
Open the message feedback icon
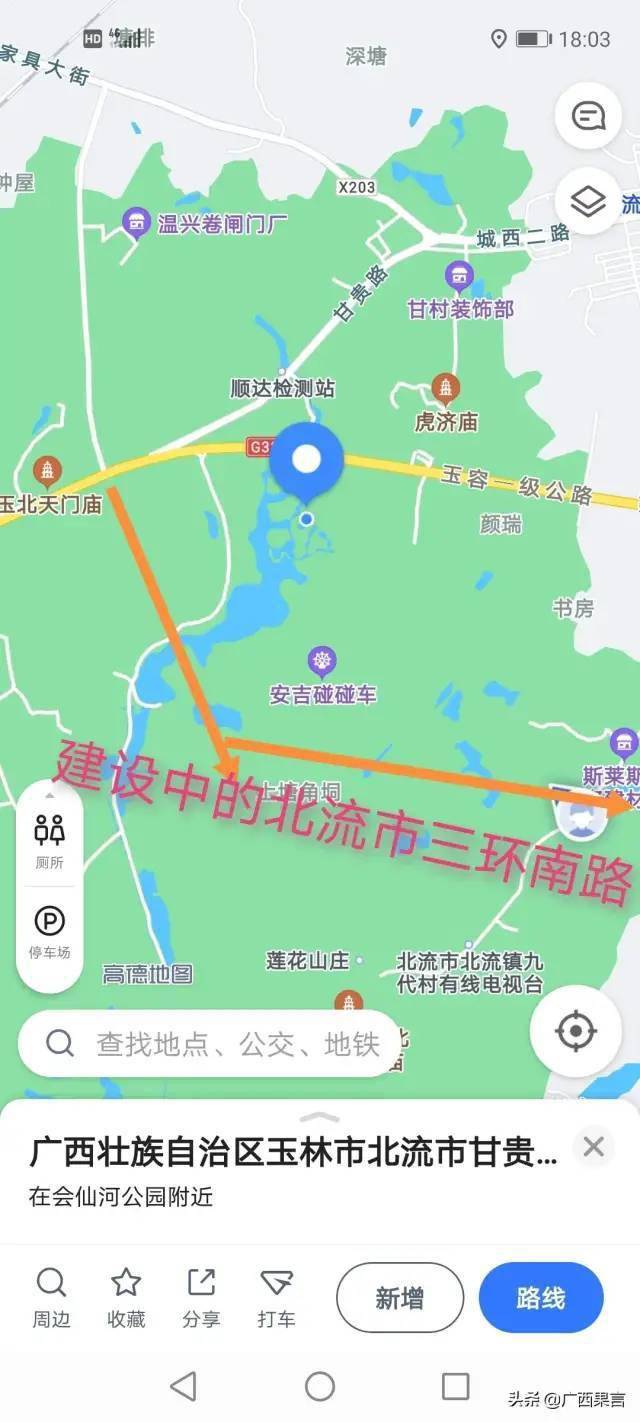588,116
